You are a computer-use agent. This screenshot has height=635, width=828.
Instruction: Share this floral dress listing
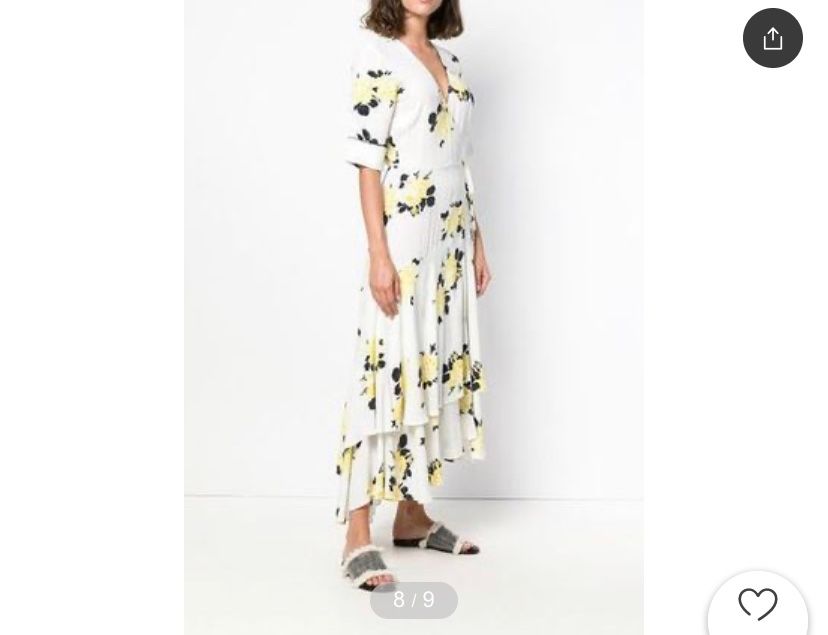tap(772, 39)
